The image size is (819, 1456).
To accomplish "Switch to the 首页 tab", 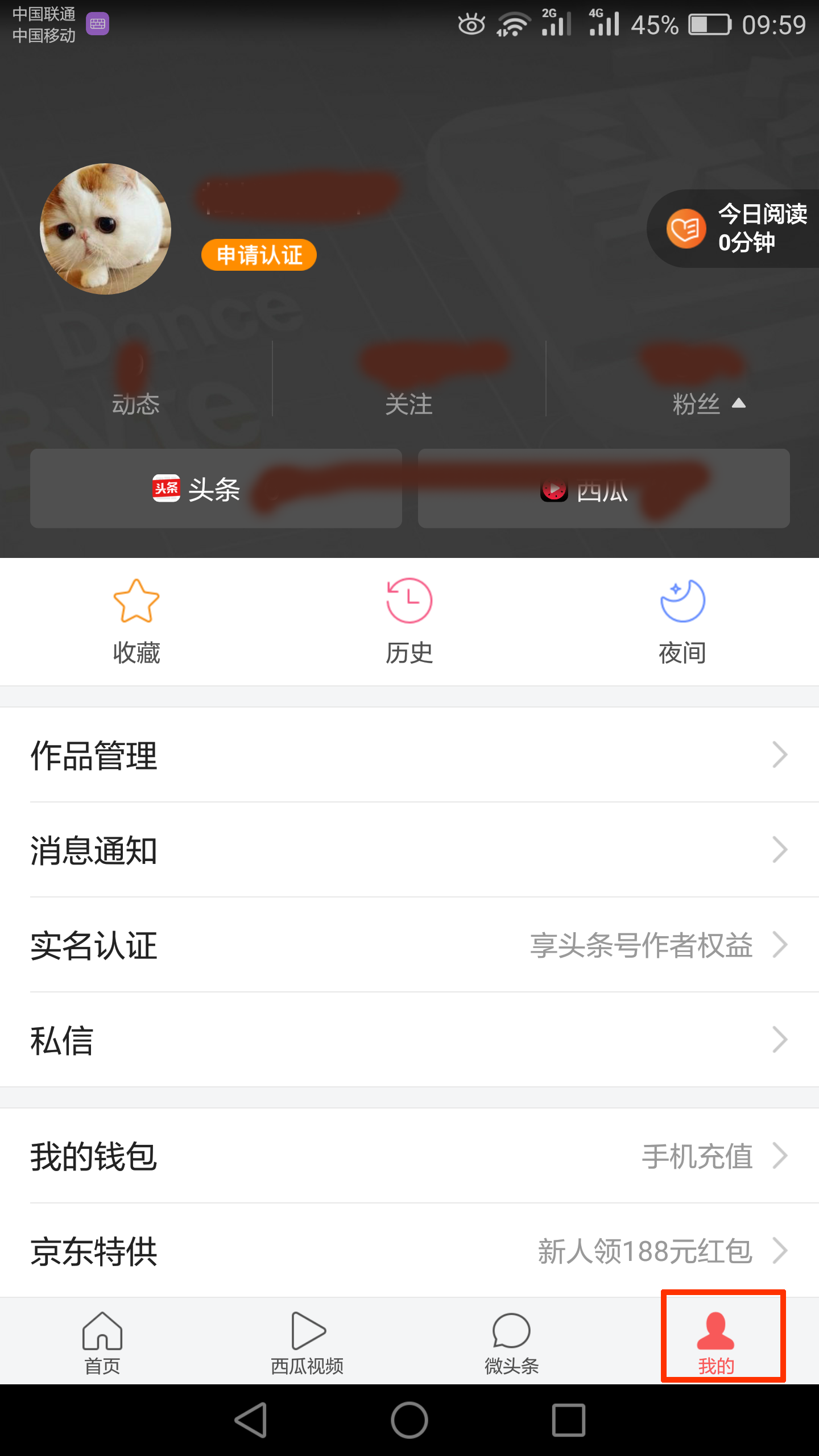I will pyautogui.click(x=102, y=1341).
